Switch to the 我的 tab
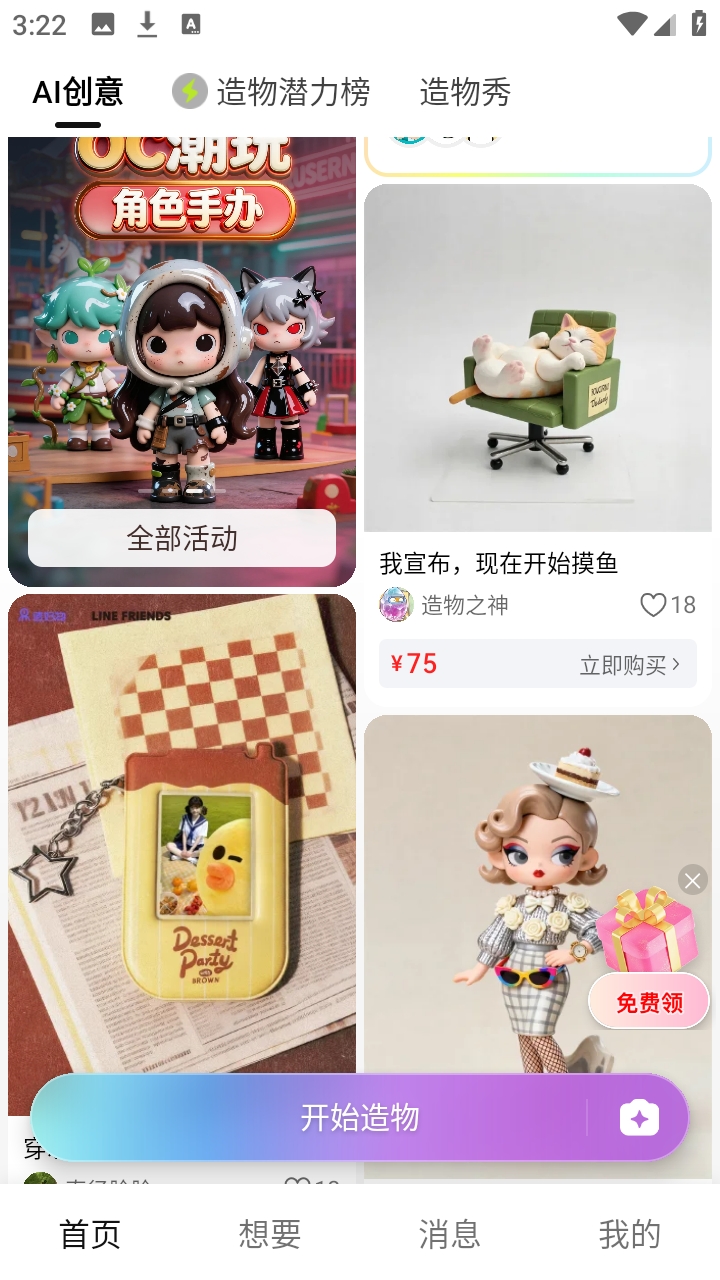This screenshot has height=1280, width=720. (630, 1234)
